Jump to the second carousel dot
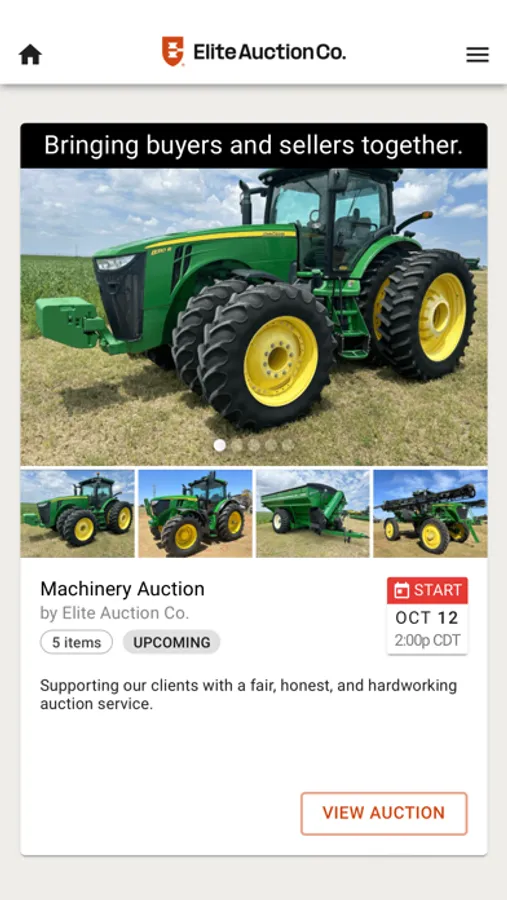Image resolution: width=507 pixels, height=900 pixels. [237, 445]
